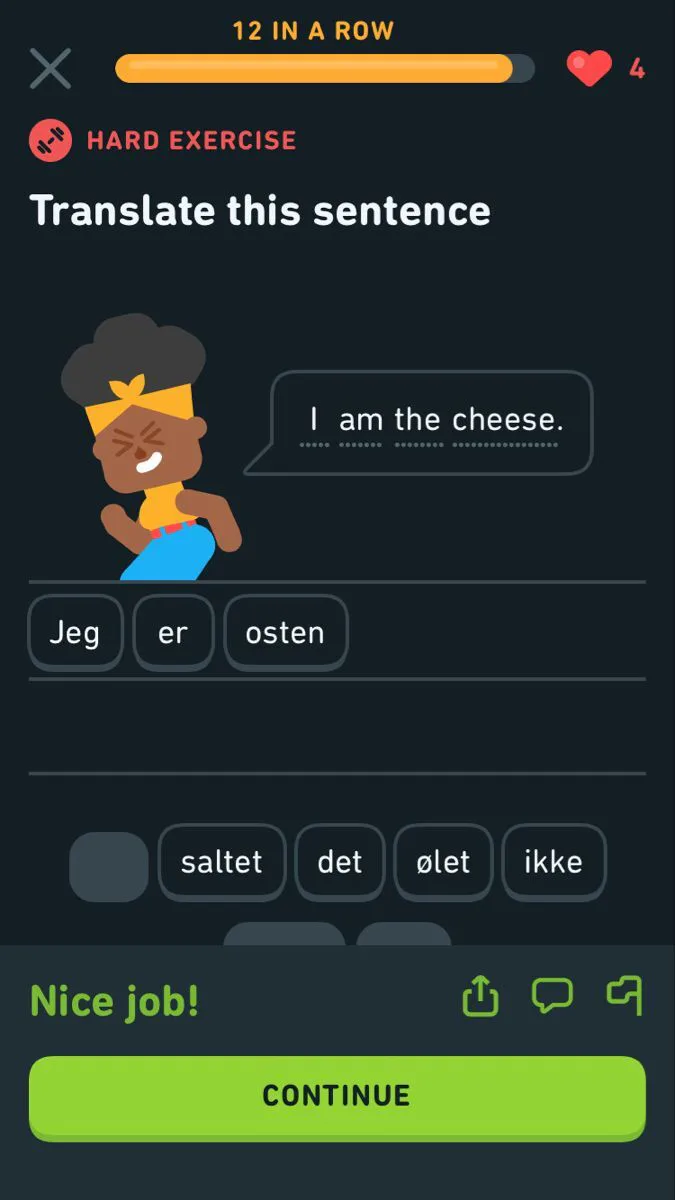Select the word tile 'ølet'
The image size is (675, 1200).
point(443,862)
